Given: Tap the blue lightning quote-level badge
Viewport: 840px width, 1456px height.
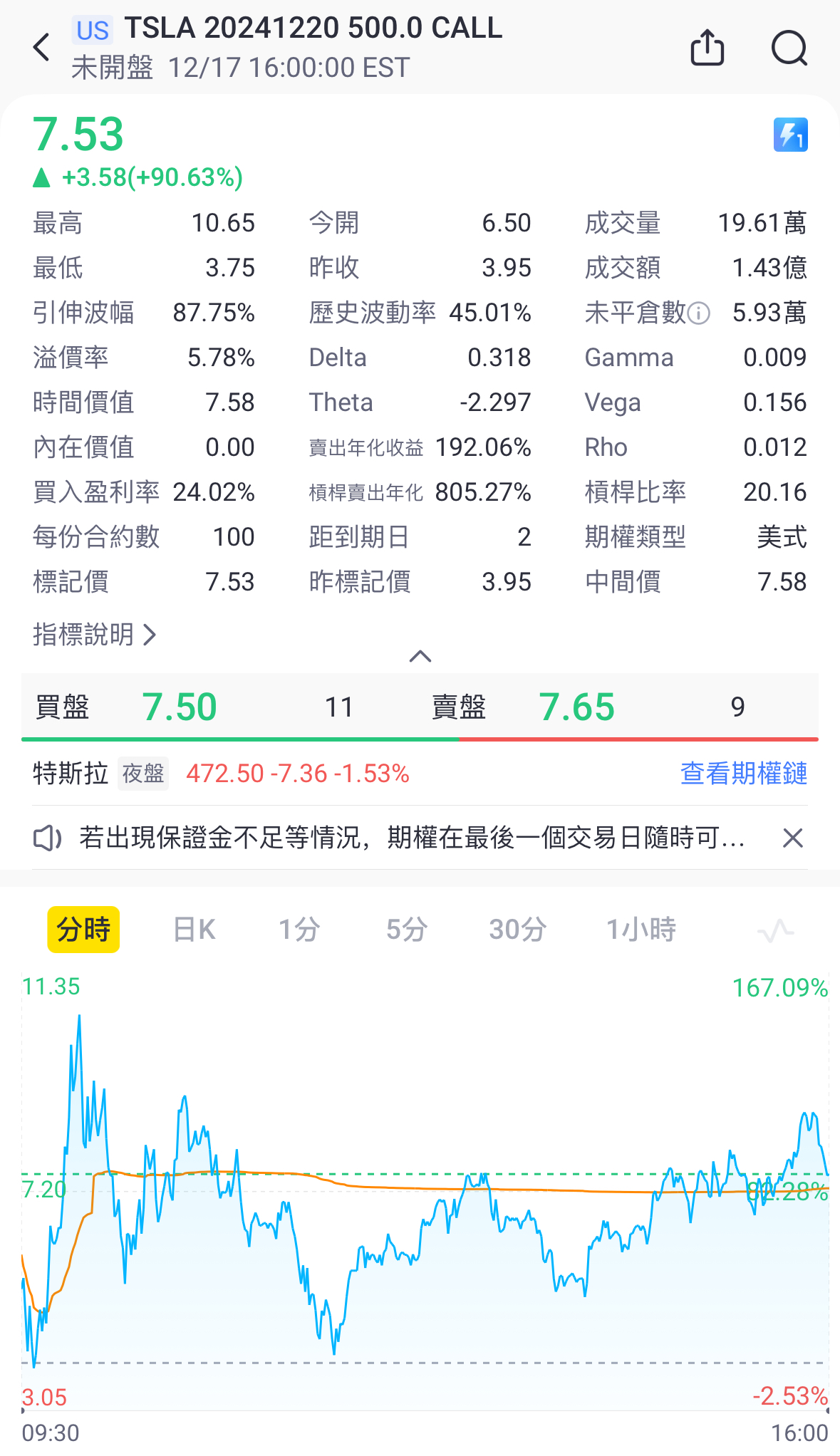Looking at the screenshot, I should 791,135.
